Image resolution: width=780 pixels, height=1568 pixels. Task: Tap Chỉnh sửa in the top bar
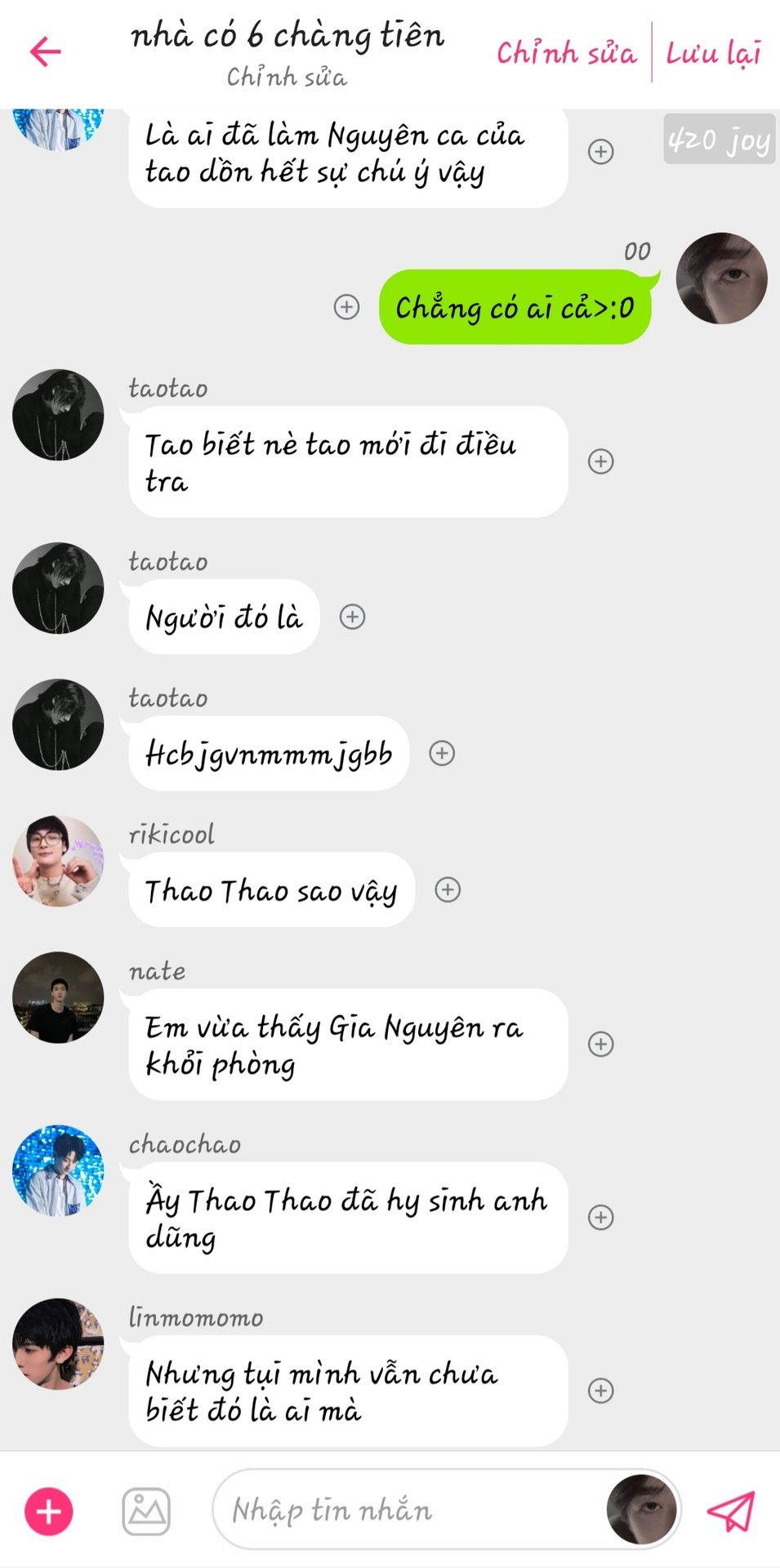566,53
